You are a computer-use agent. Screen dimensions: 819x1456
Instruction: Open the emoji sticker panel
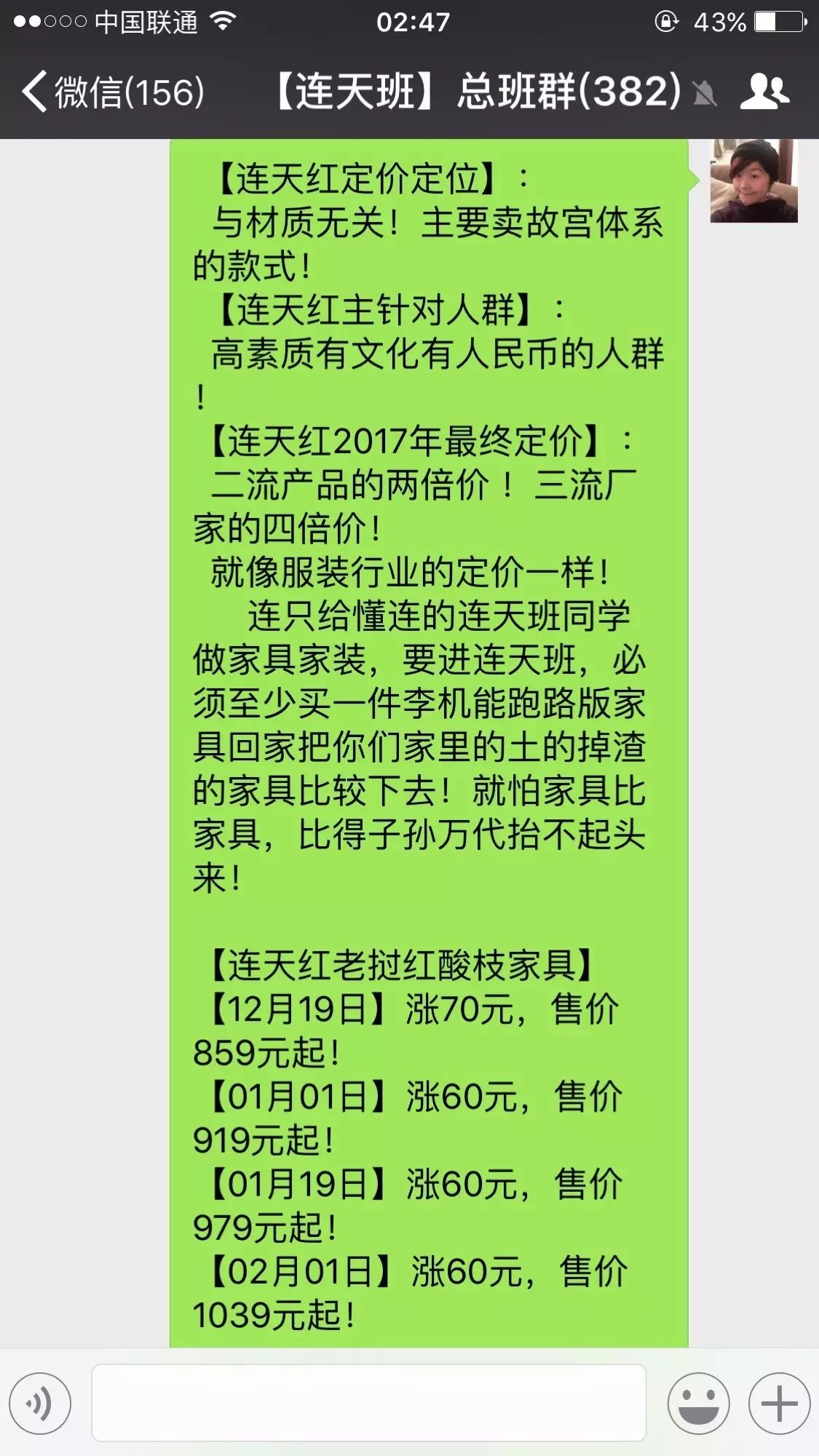698,1403
